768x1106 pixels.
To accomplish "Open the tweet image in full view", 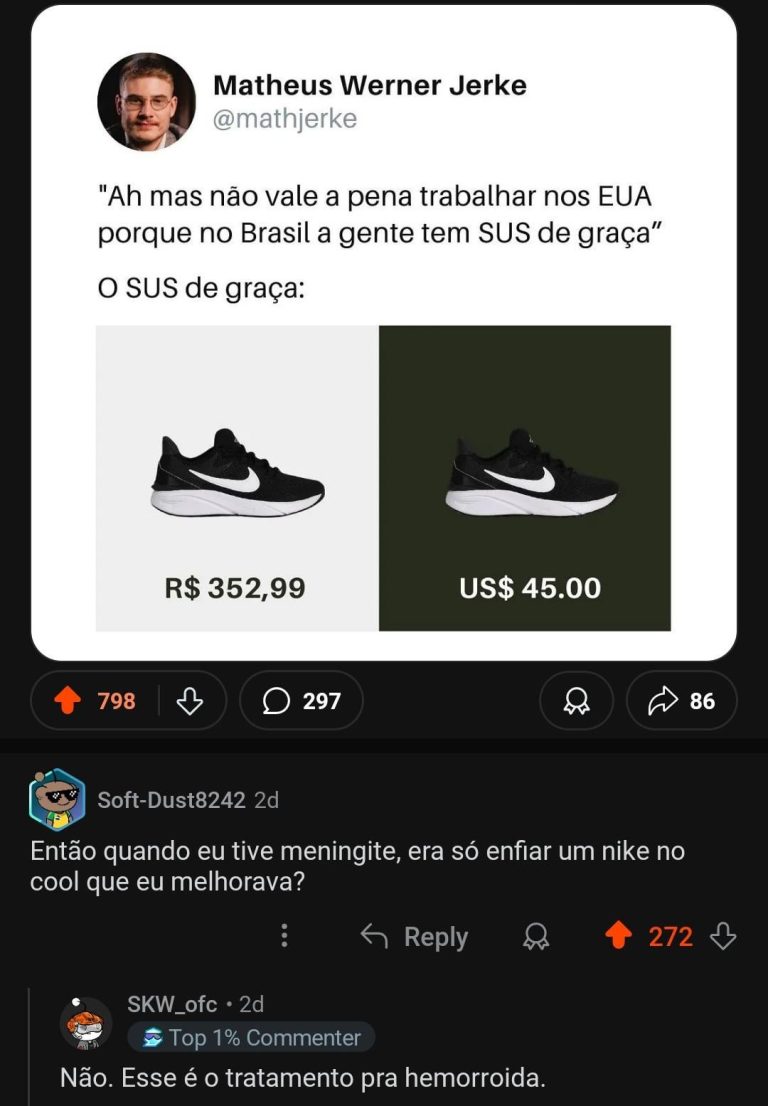I will [x=384, y=333].
